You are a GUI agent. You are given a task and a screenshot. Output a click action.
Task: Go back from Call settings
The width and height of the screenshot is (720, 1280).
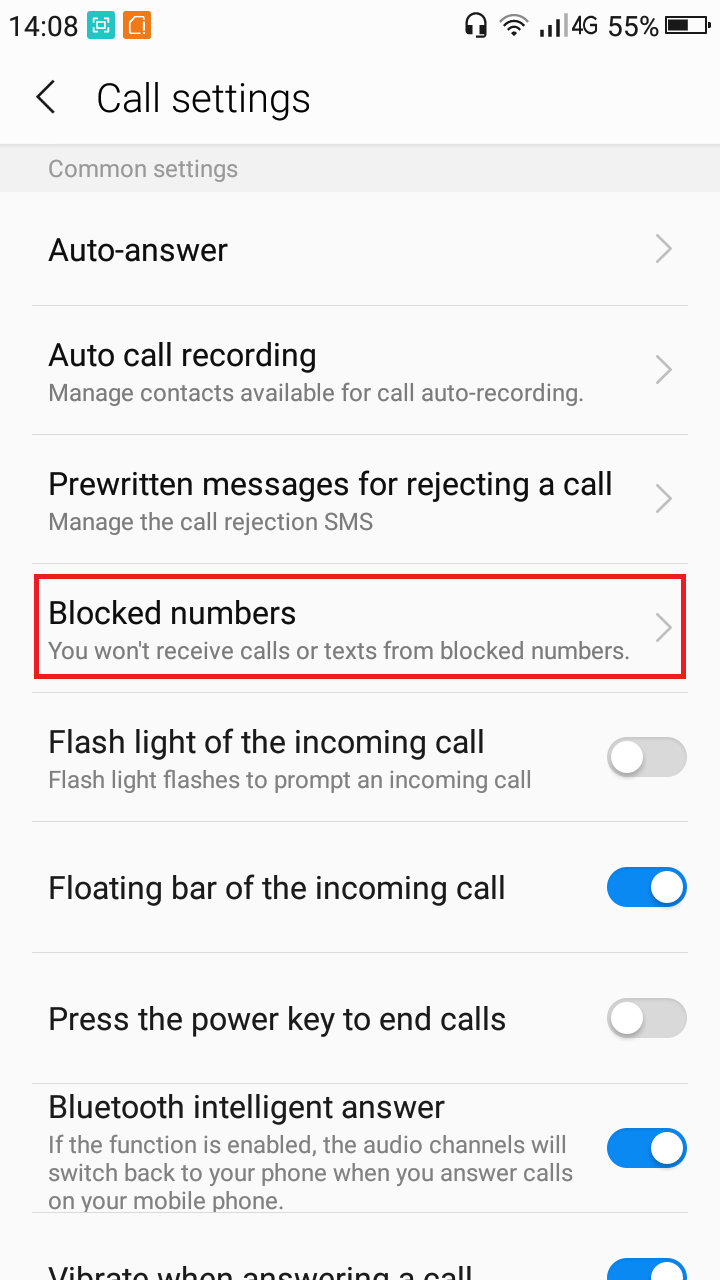[46, 98]
